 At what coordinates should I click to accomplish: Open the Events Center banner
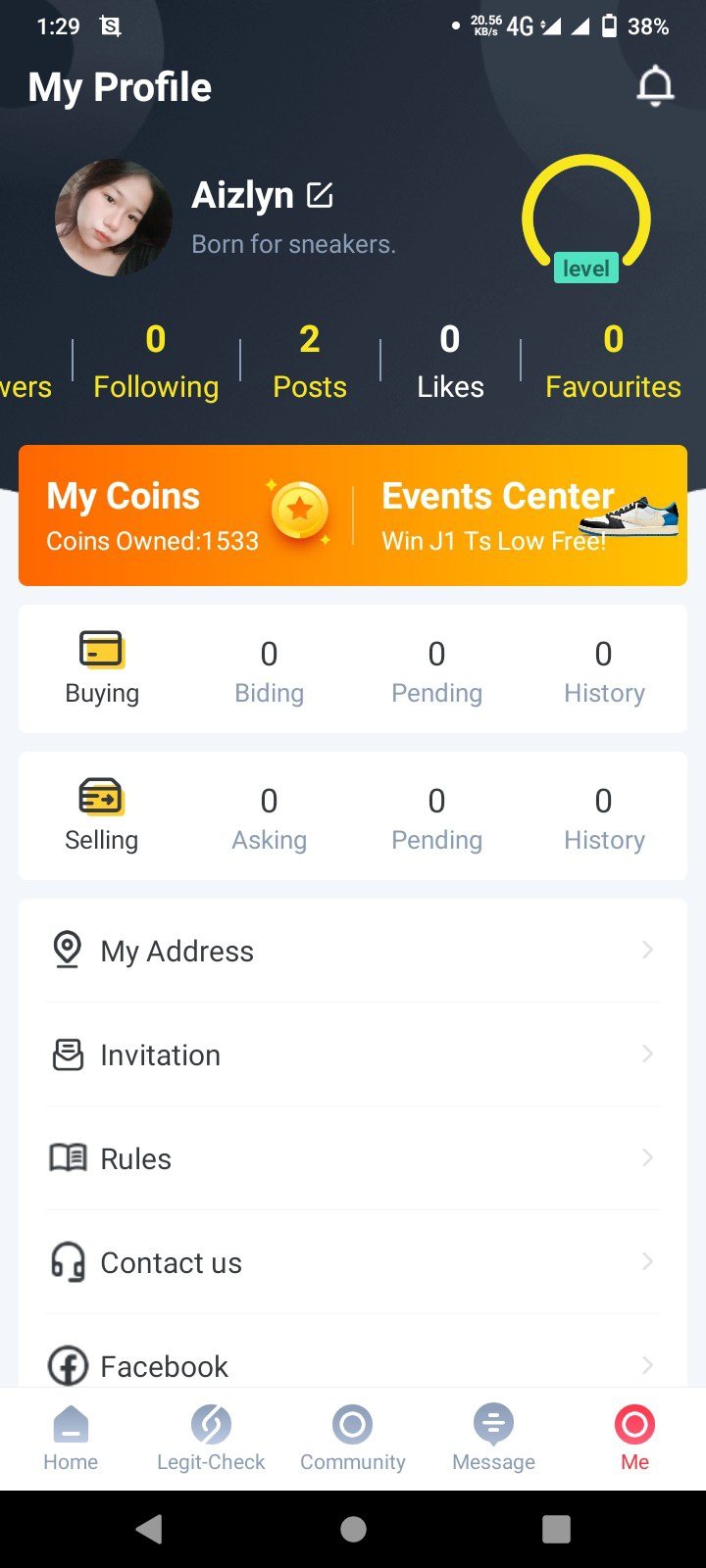[522, 515]
